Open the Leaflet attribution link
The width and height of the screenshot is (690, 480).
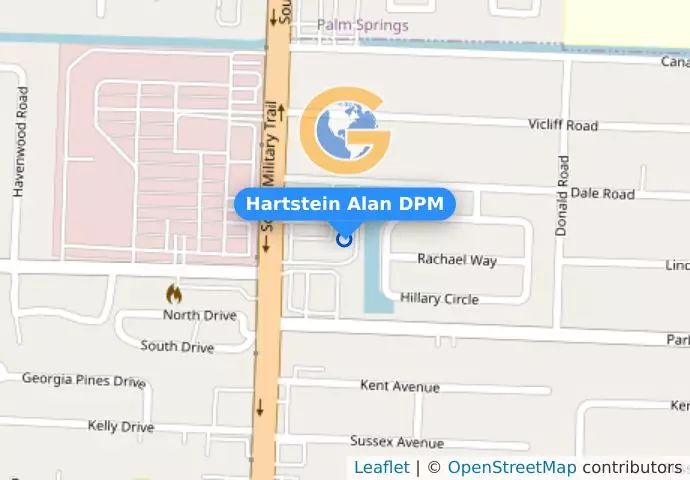(x=381, y=467)
